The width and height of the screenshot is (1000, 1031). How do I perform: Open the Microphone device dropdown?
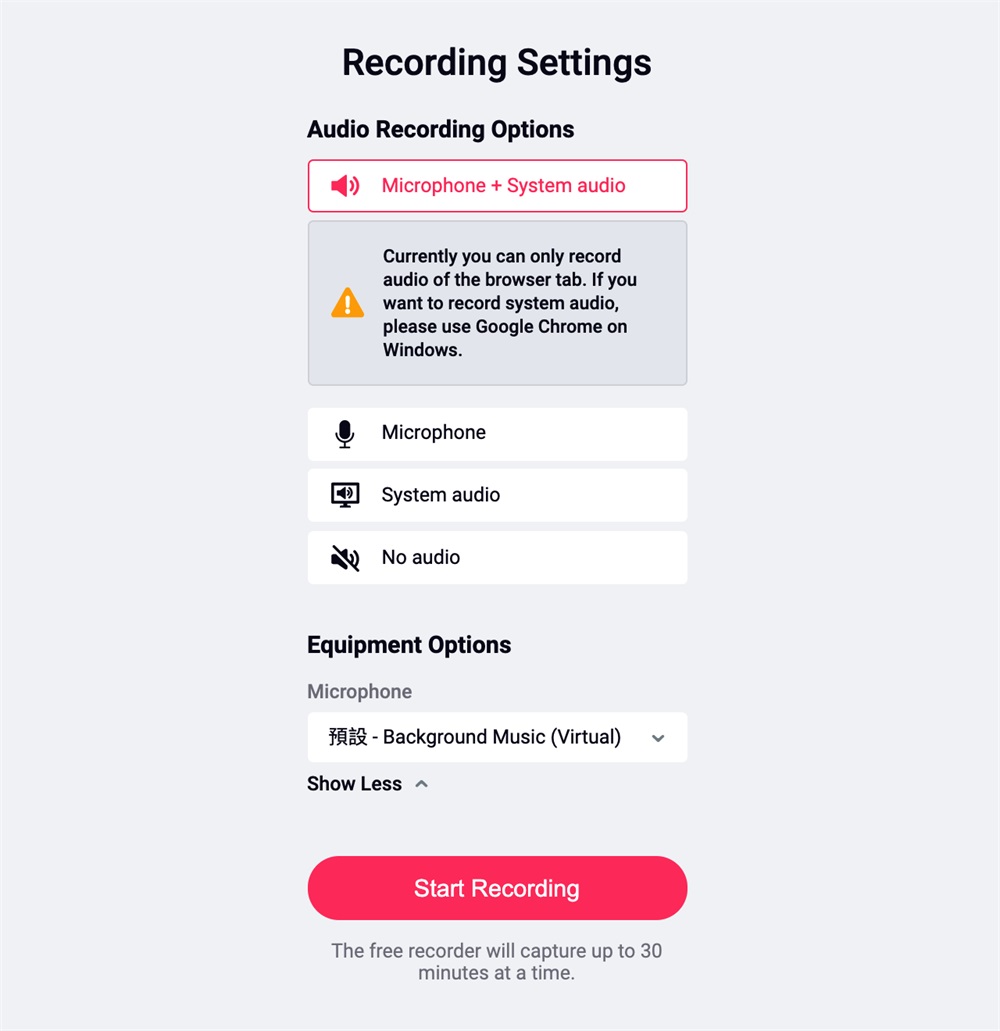[x=497, y=738]
